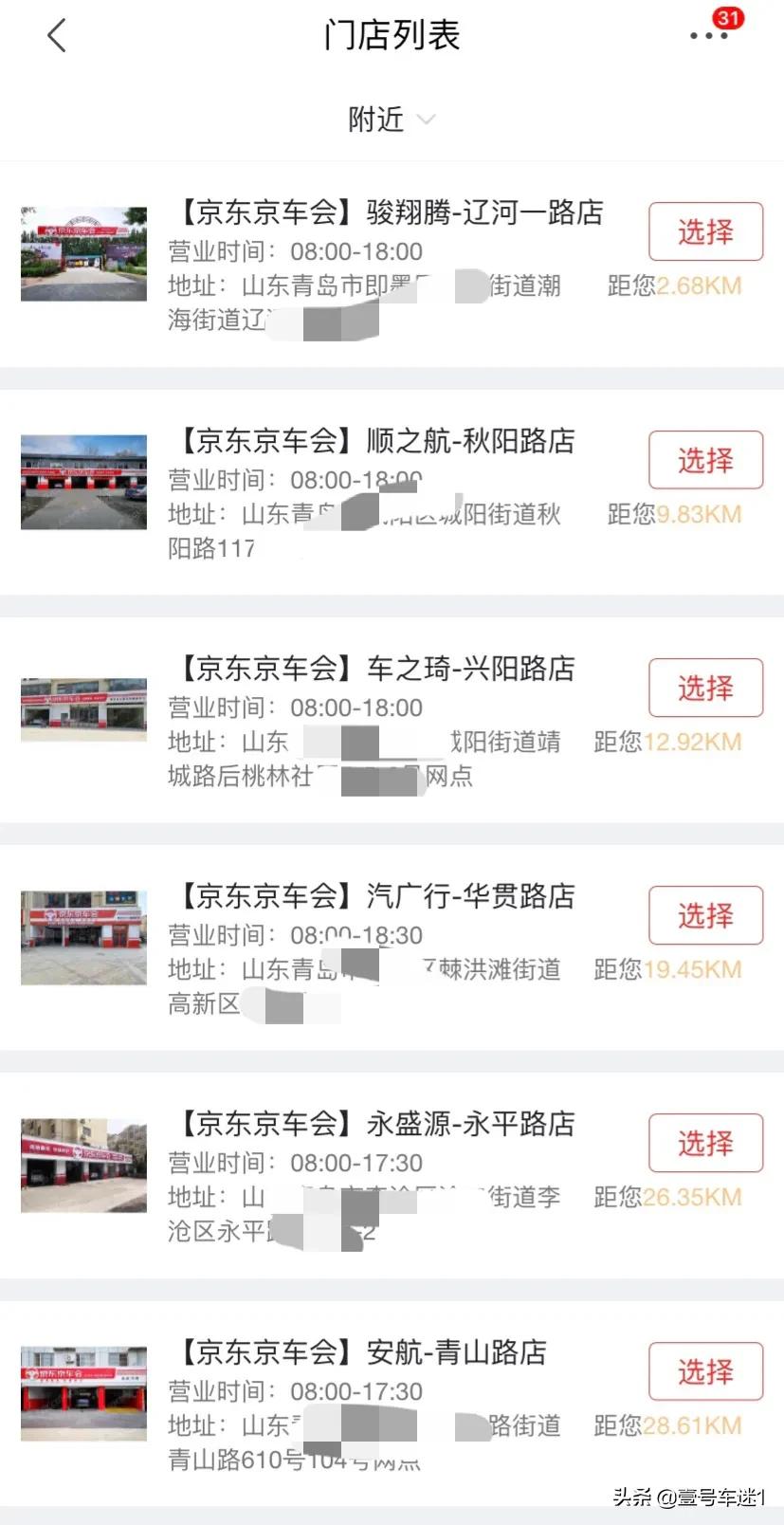The width and height of the screenshot is (784, 1525).
Task: View the 安航 storefront photo
Action: (83, 1391)
